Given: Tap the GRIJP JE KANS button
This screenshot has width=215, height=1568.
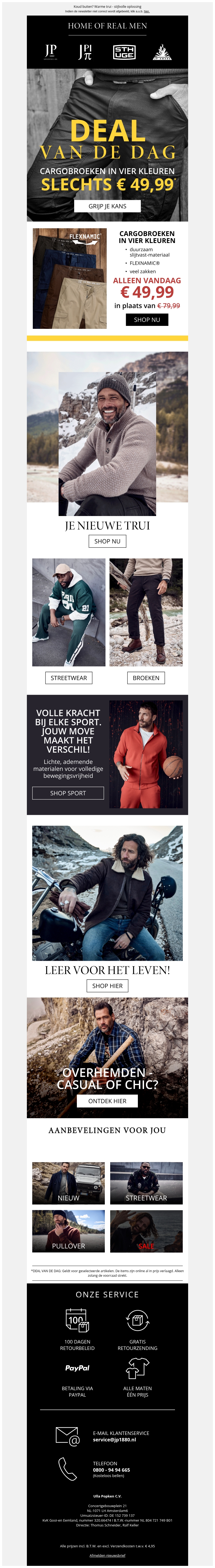Looking at the screenshot, I should pos(107,206).
